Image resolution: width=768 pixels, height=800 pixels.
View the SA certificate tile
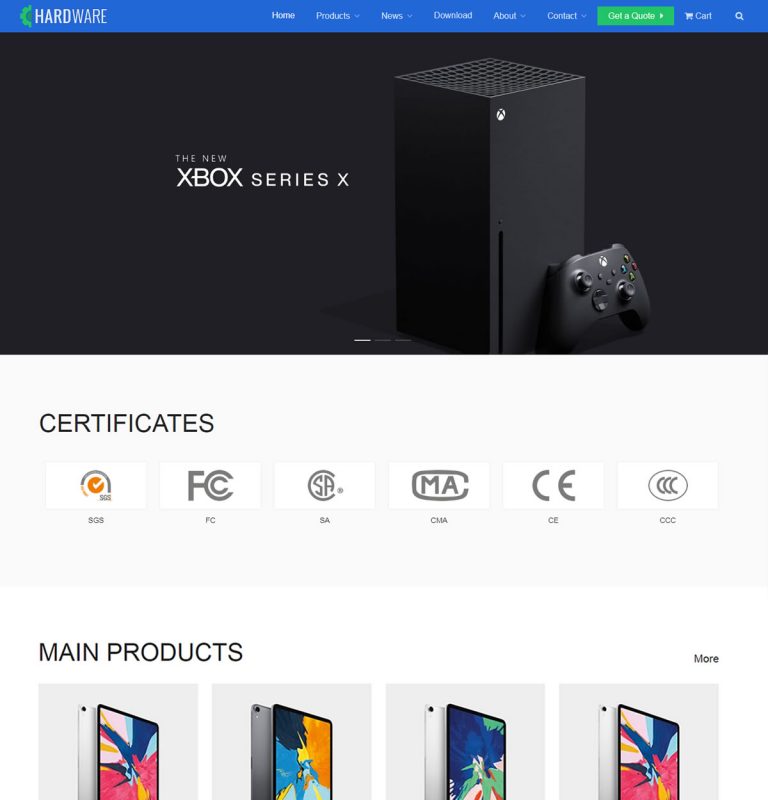[324, 486]
